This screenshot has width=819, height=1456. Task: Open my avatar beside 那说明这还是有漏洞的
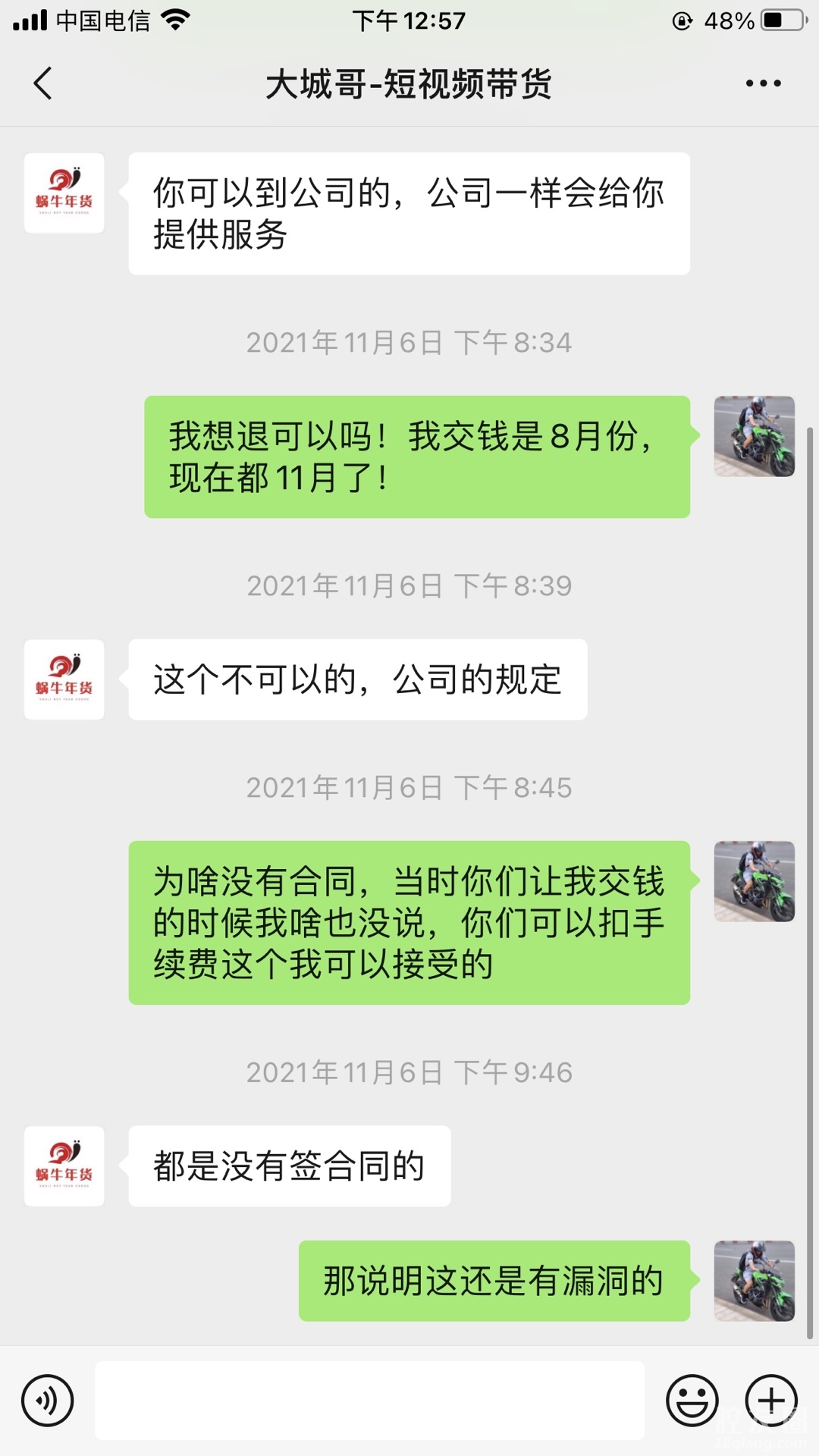(754, 1281)
